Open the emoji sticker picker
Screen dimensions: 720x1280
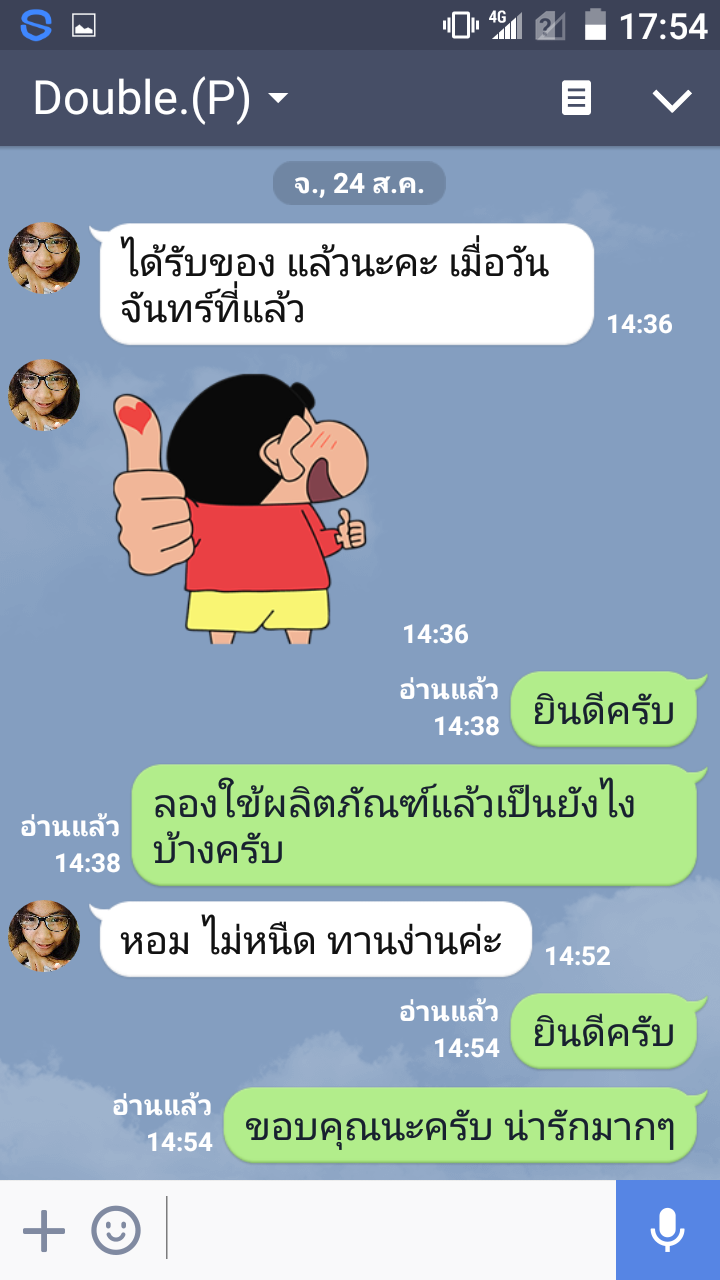pyautogui.click(x=116, y=1230)
